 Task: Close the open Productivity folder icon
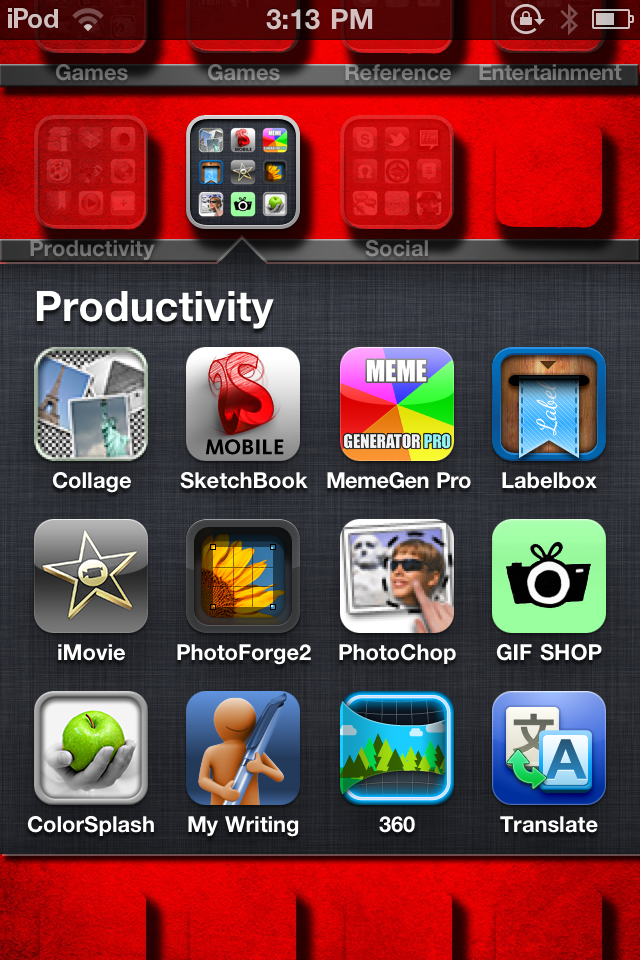point(243,172)
